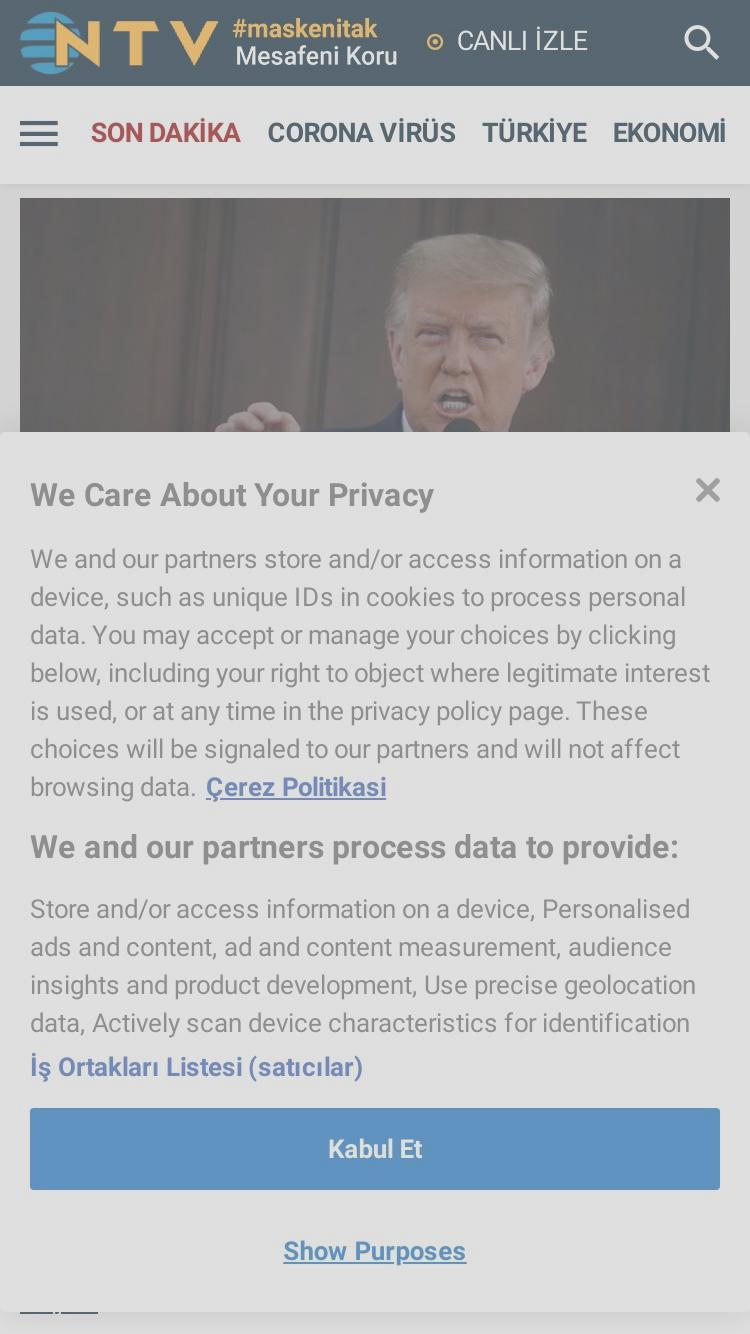Open the Çerez Politikasi link
Screen dimensions: 750x1334
[x=296, y=787]
